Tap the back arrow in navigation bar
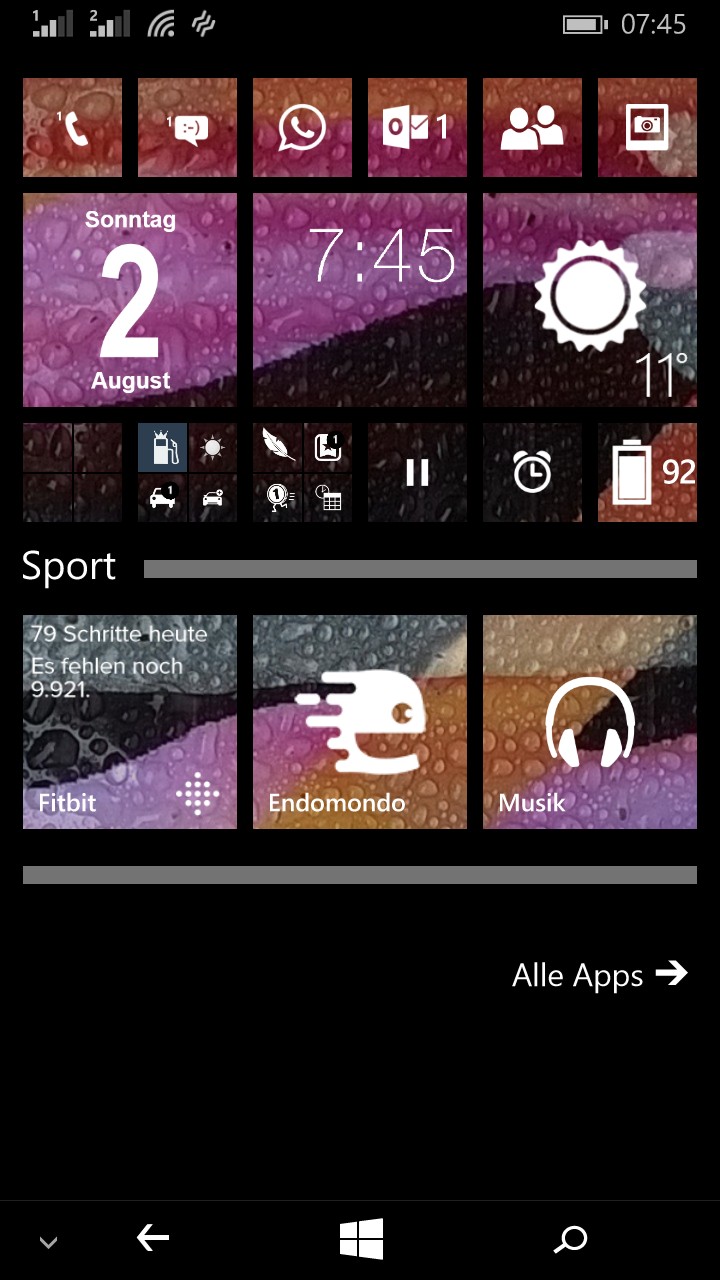This screenshot has width=720, height=1280. click(x=153, y=1240)
